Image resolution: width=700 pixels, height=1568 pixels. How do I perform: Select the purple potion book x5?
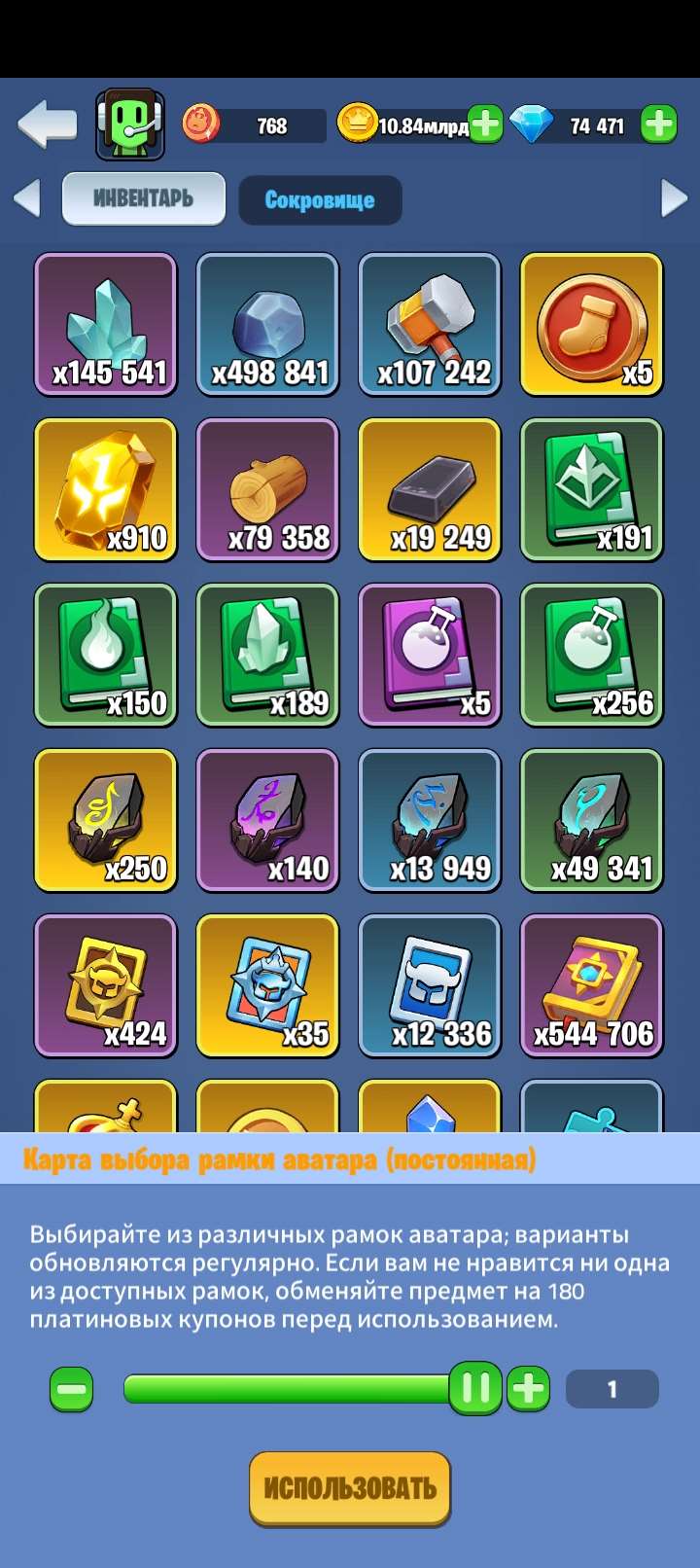point(430,656)
